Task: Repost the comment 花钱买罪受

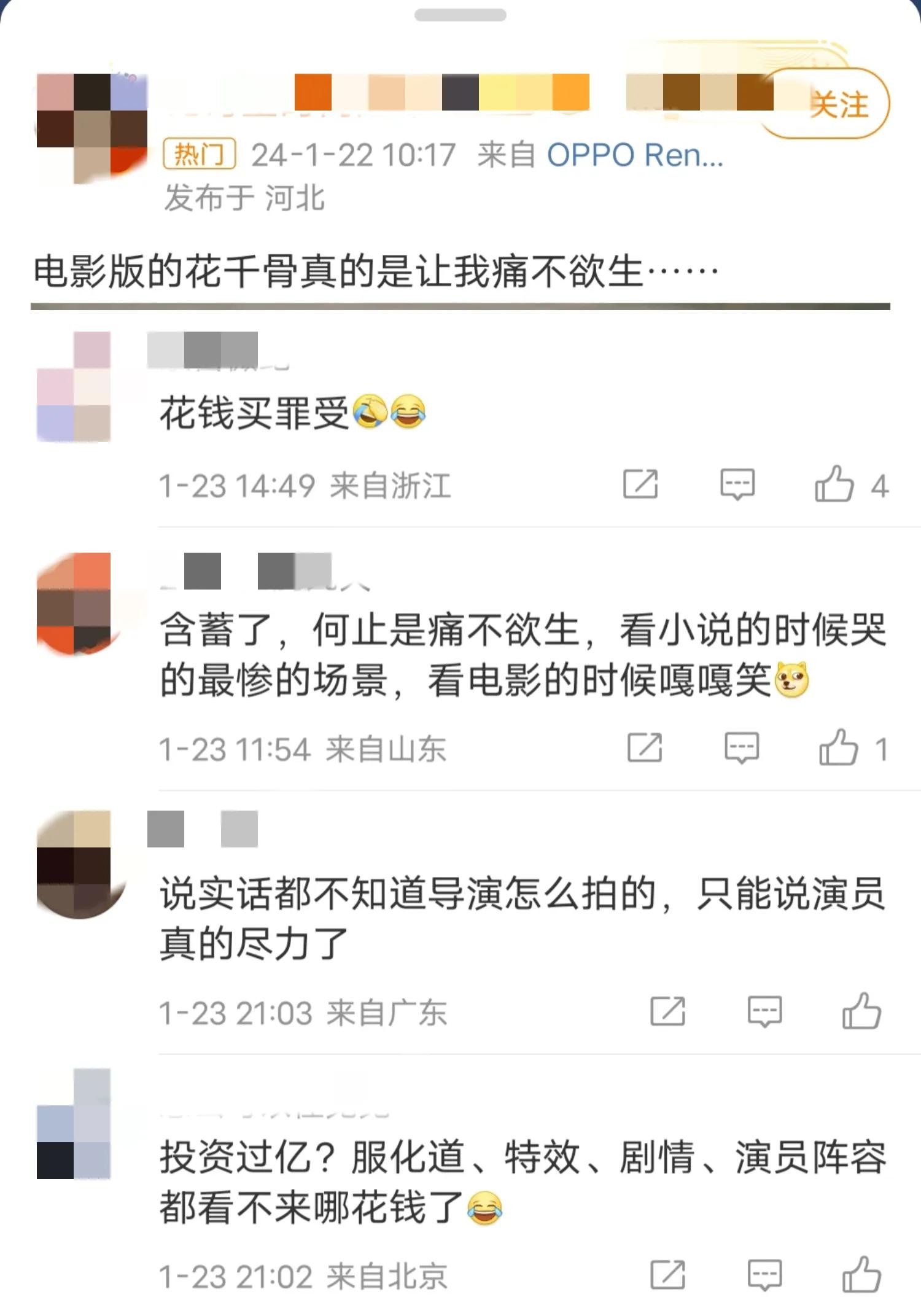Action: 640,485
